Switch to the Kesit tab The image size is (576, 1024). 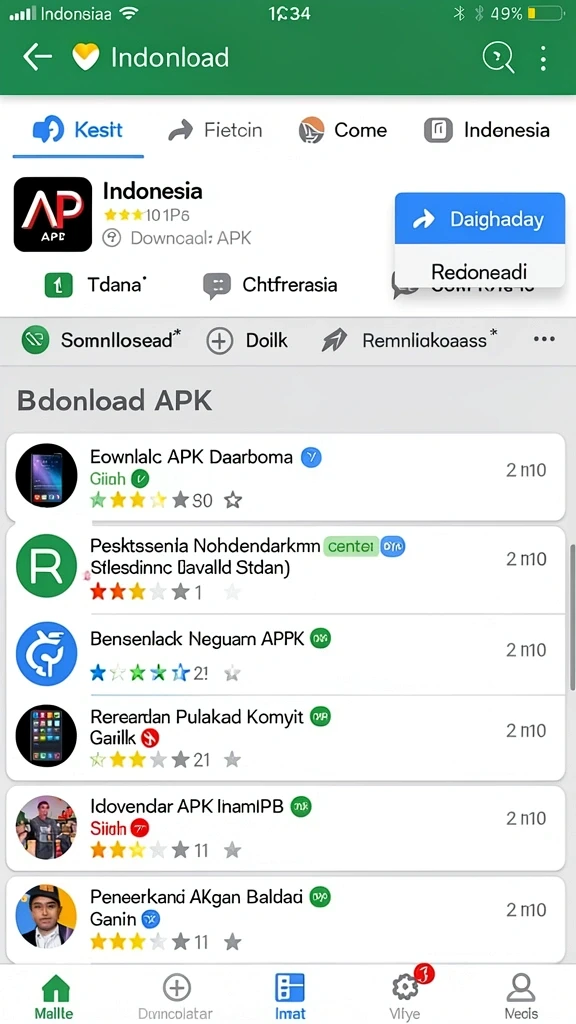[x=78, y=130]
